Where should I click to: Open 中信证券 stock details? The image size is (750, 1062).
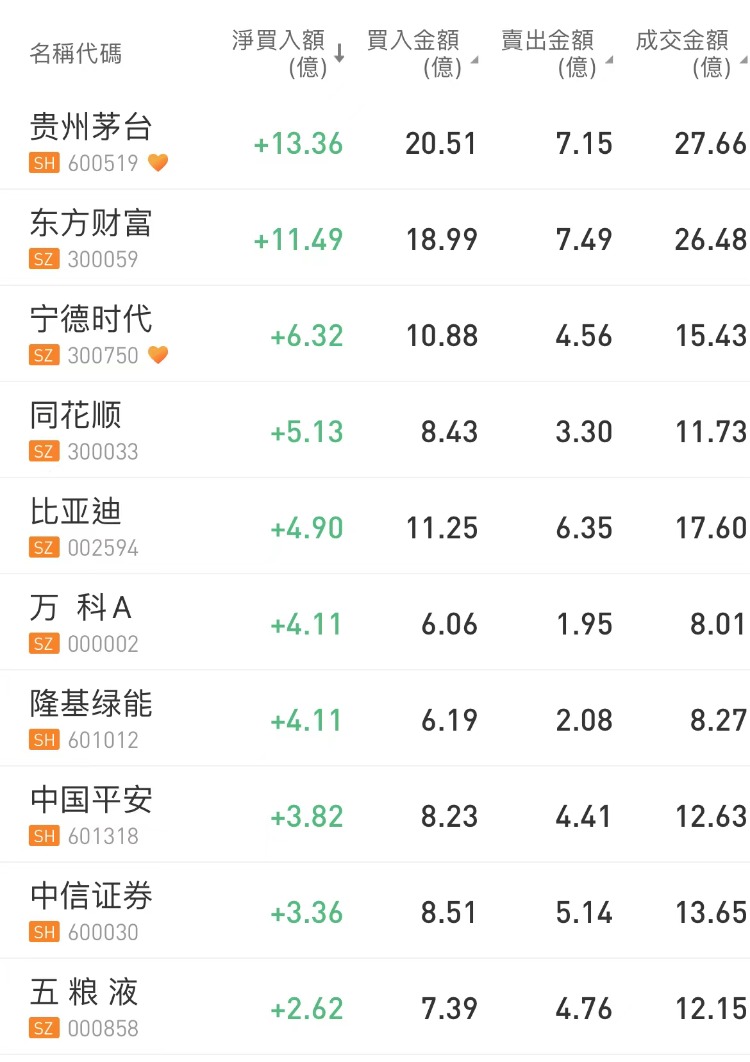coord(91,910)
